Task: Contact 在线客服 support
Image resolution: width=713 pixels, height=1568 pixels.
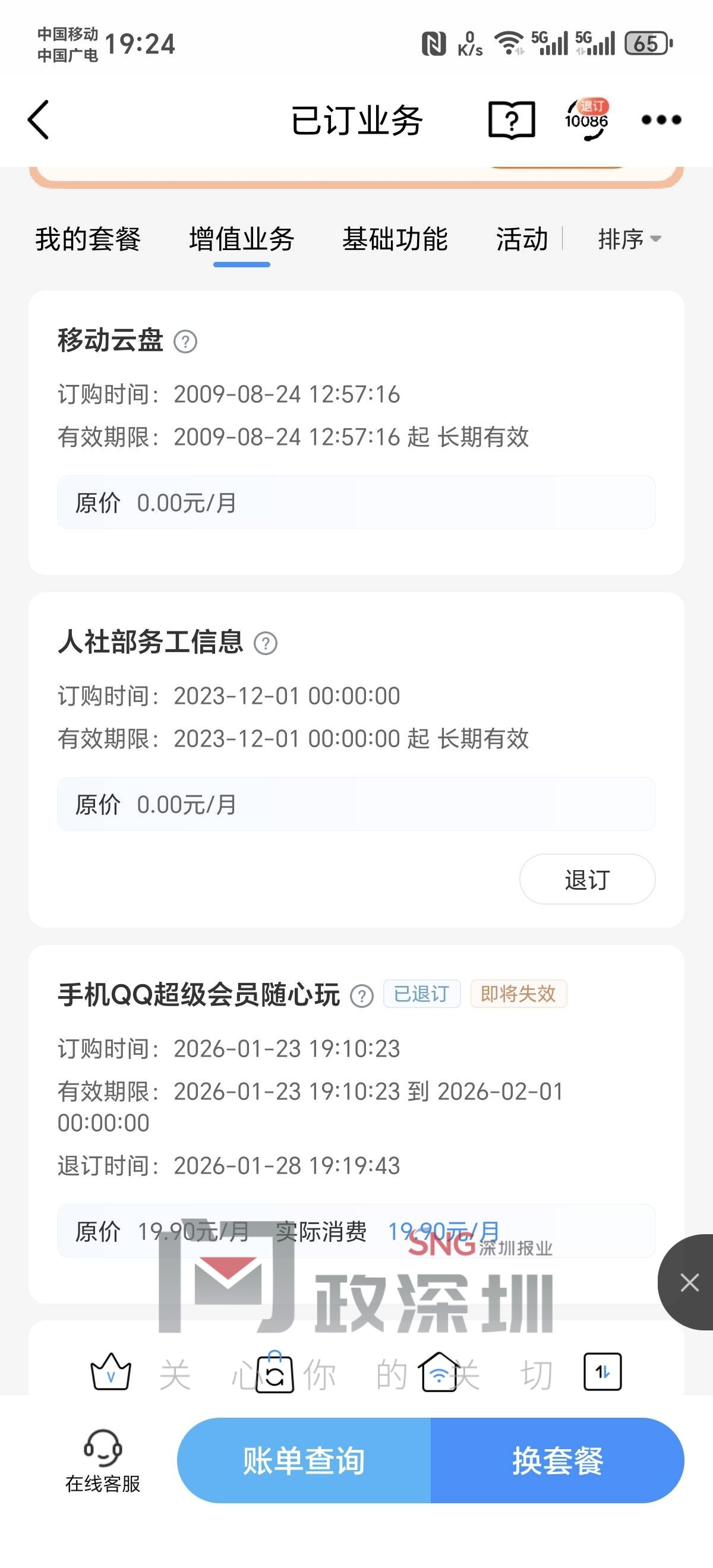Action: [x=103, y=1461]
